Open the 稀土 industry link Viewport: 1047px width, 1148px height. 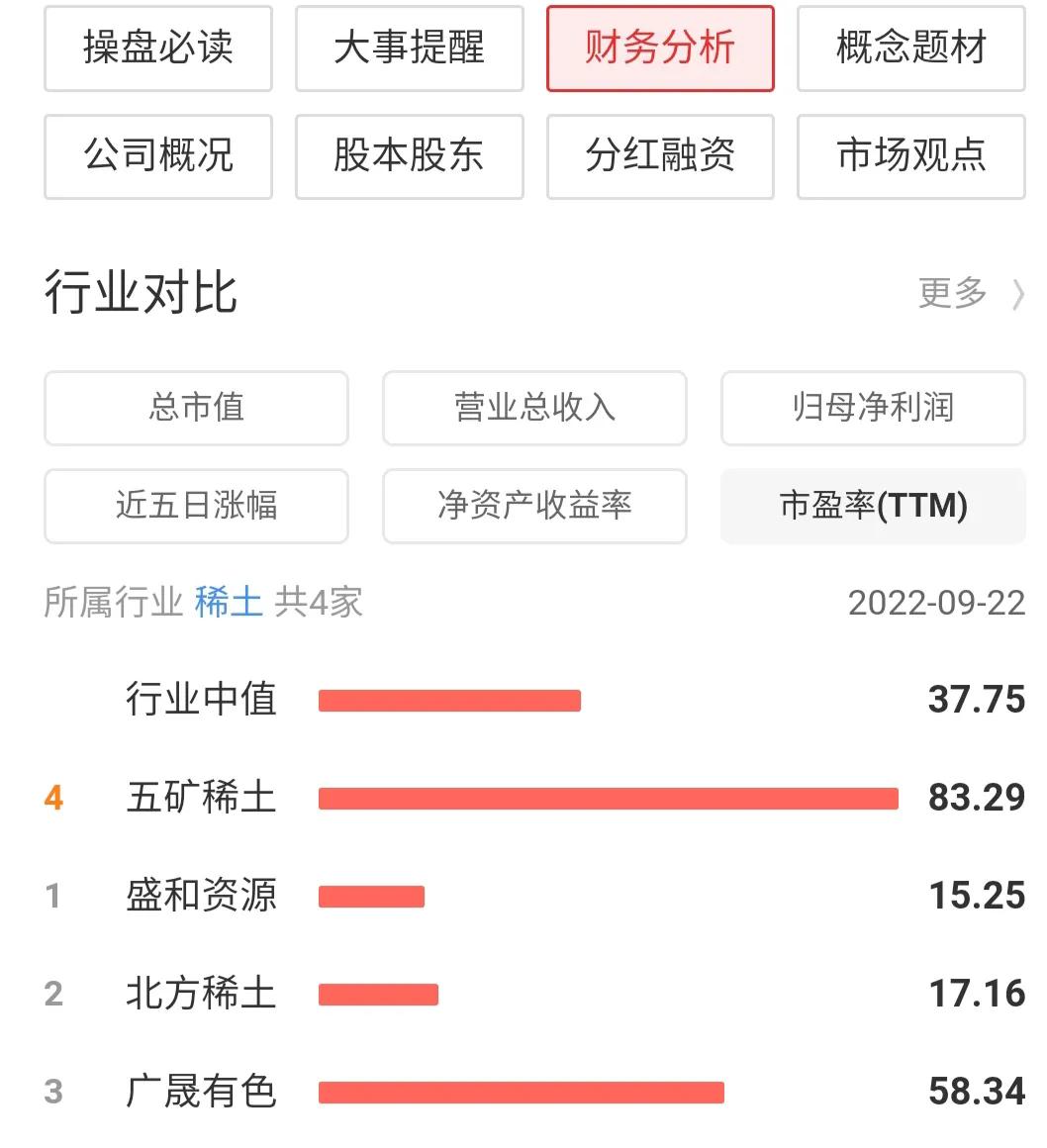pyautogui.click(x=230, y=602)
